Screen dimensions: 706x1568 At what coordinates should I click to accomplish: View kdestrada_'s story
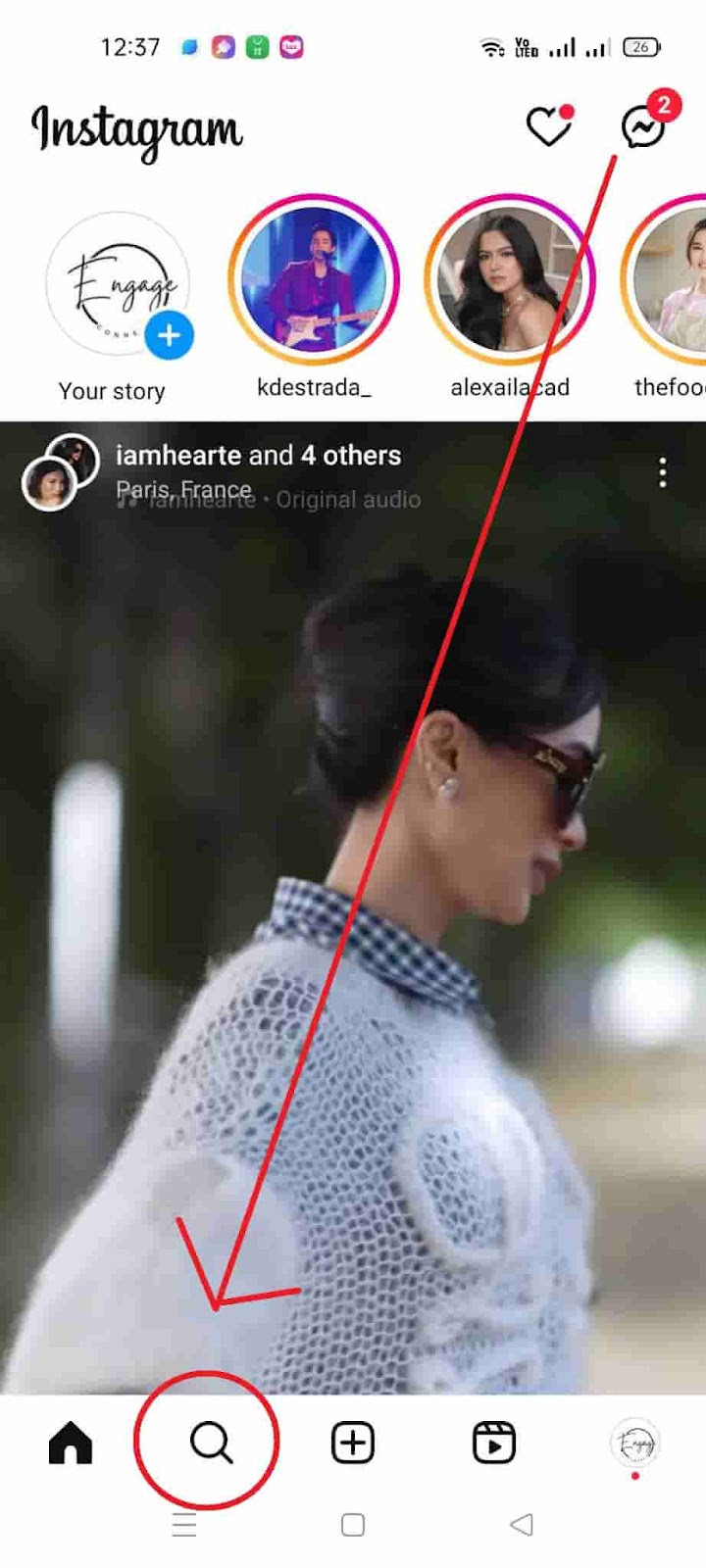(314, 280)
